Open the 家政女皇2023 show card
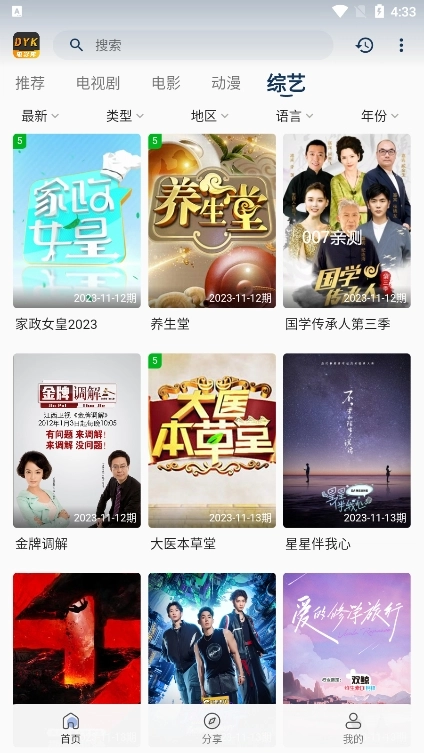 coord(77,233)
